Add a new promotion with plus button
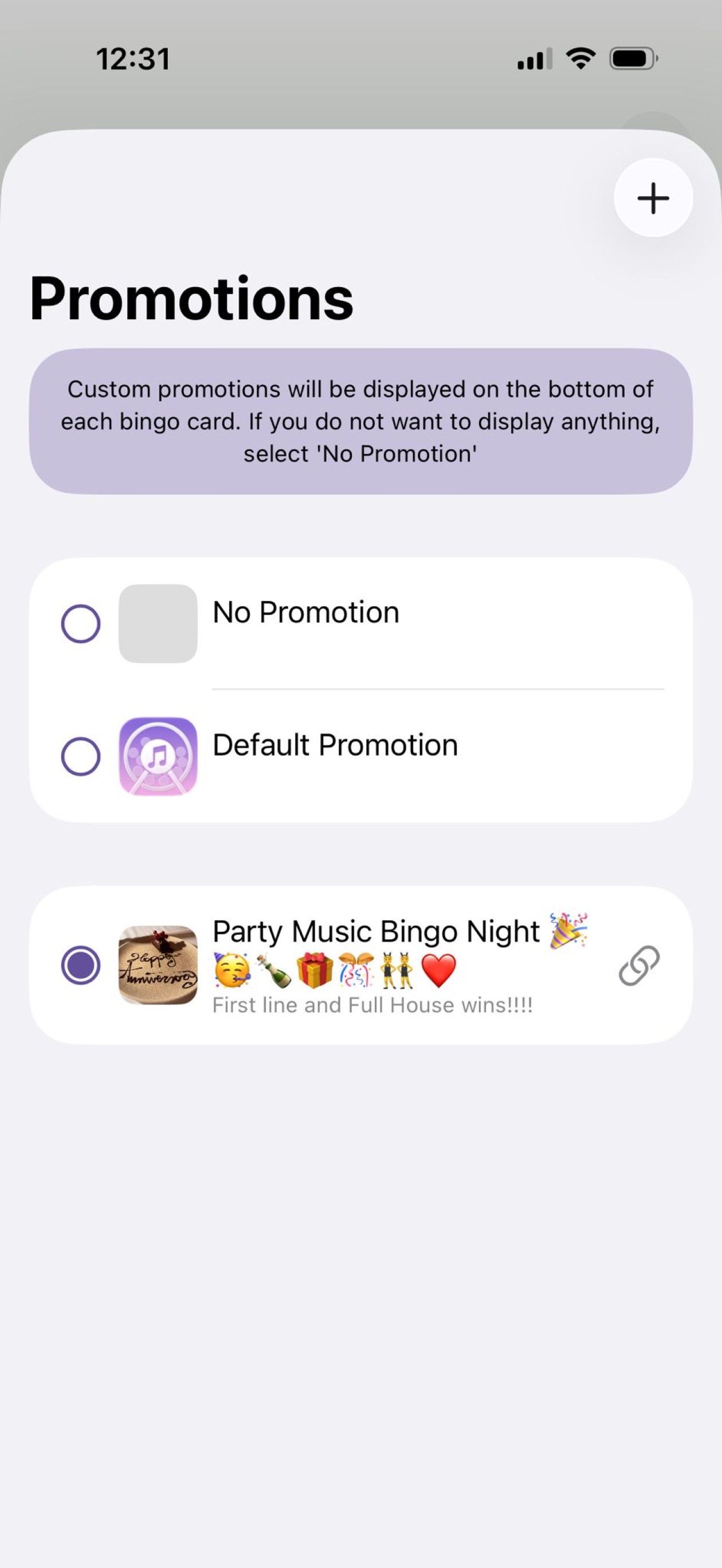Screen dimensions: 722x1568 (x=653, y=198)
